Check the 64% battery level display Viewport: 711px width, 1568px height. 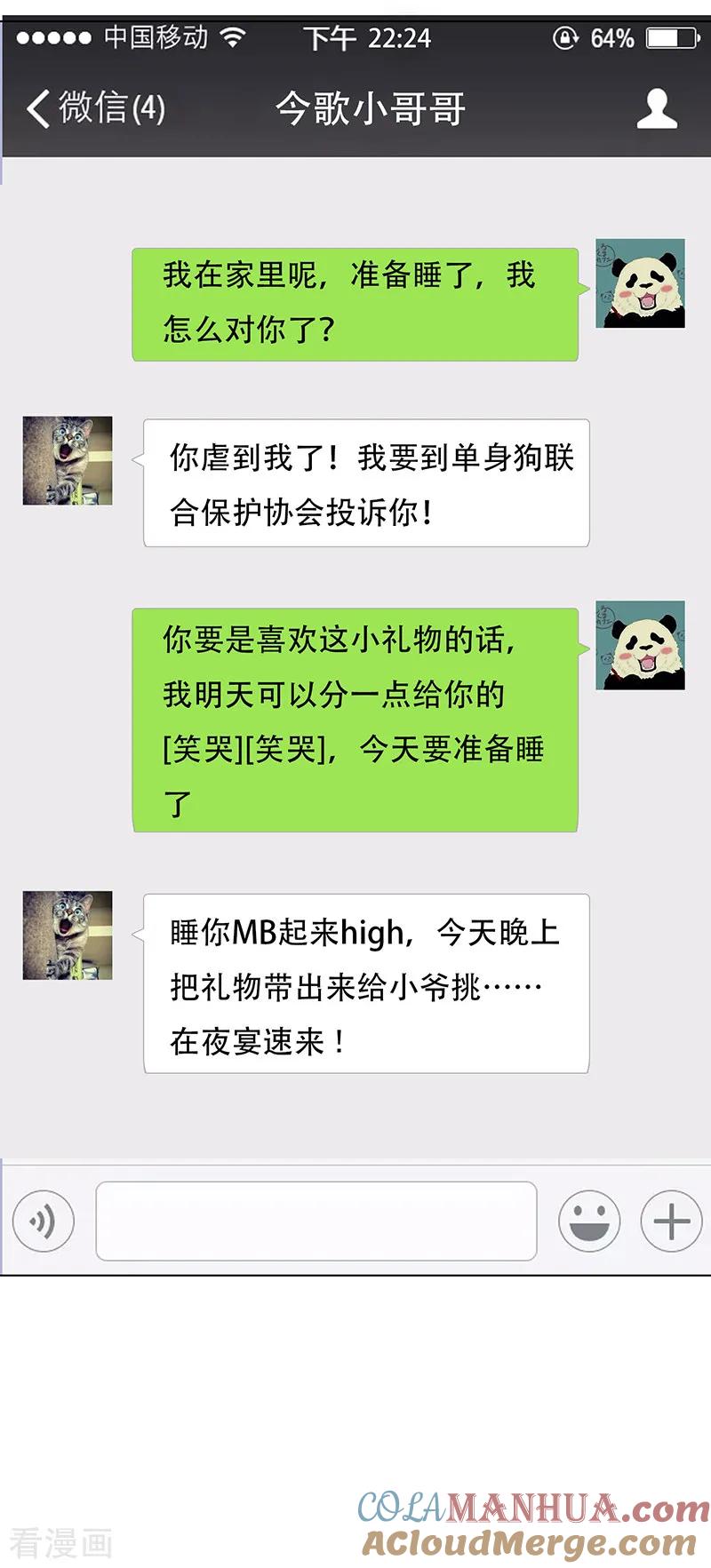coord(613,37)
